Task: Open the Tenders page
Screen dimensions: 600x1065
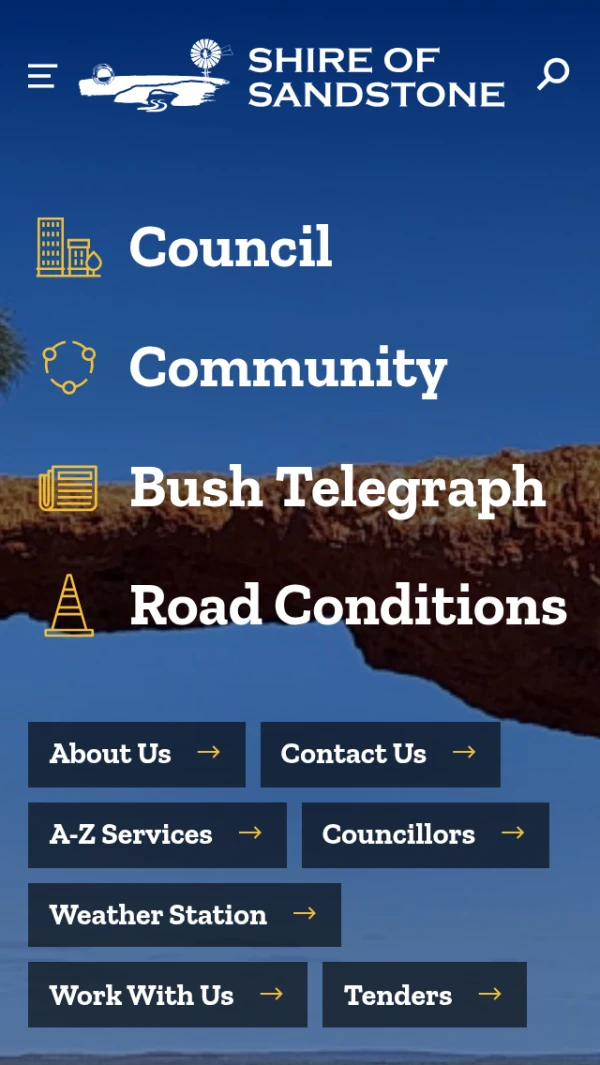Action: [424, 995]
